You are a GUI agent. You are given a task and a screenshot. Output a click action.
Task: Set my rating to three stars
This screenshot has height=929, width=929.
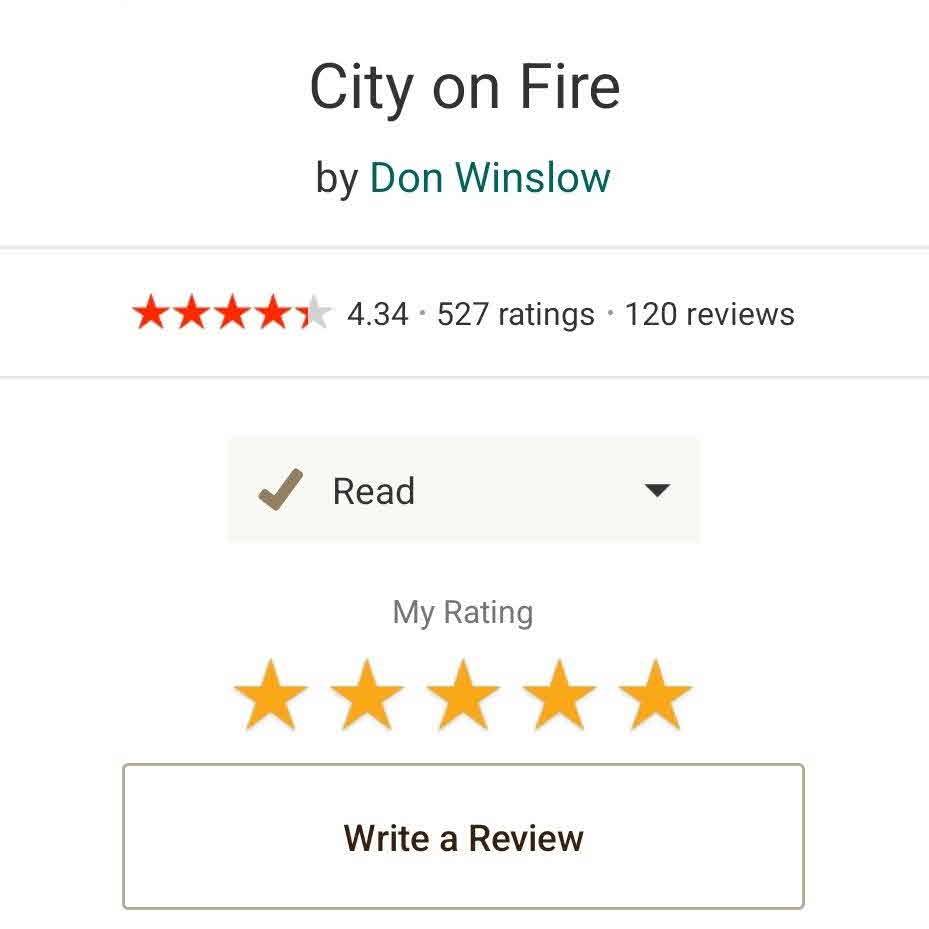463,695
